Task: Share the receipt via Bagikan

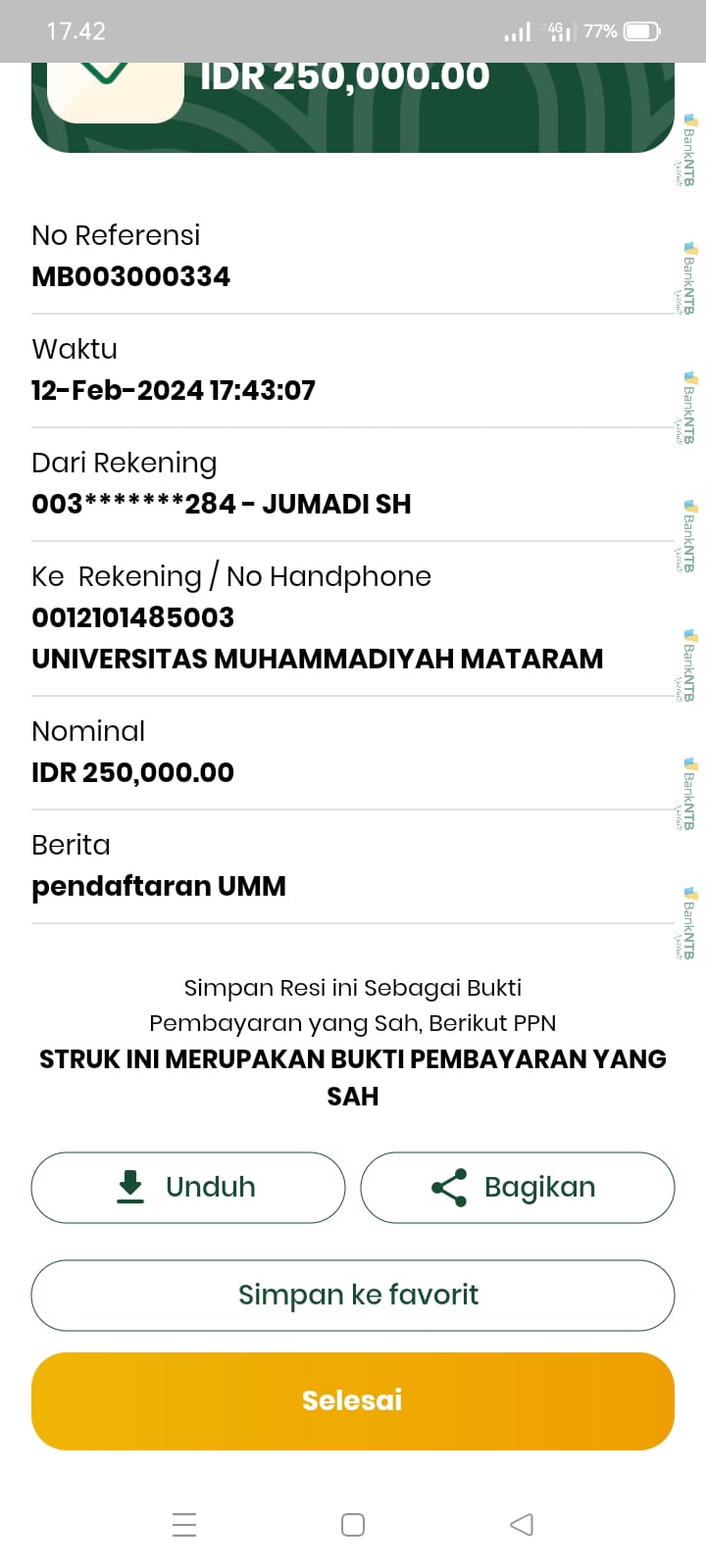Action: coord(517,1188)
